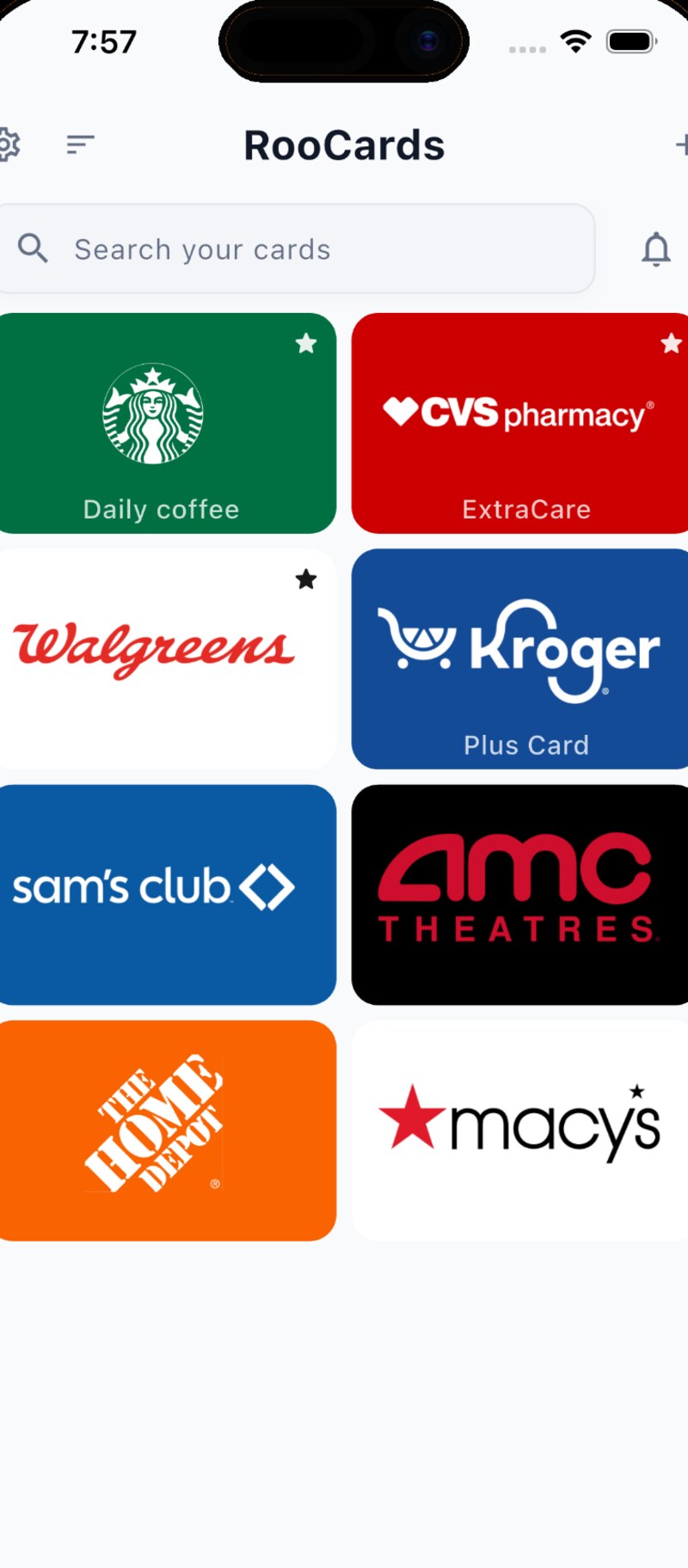Open the AMC Theatres card
This screenshot has height=1568, width=688.
click(519, 894)
